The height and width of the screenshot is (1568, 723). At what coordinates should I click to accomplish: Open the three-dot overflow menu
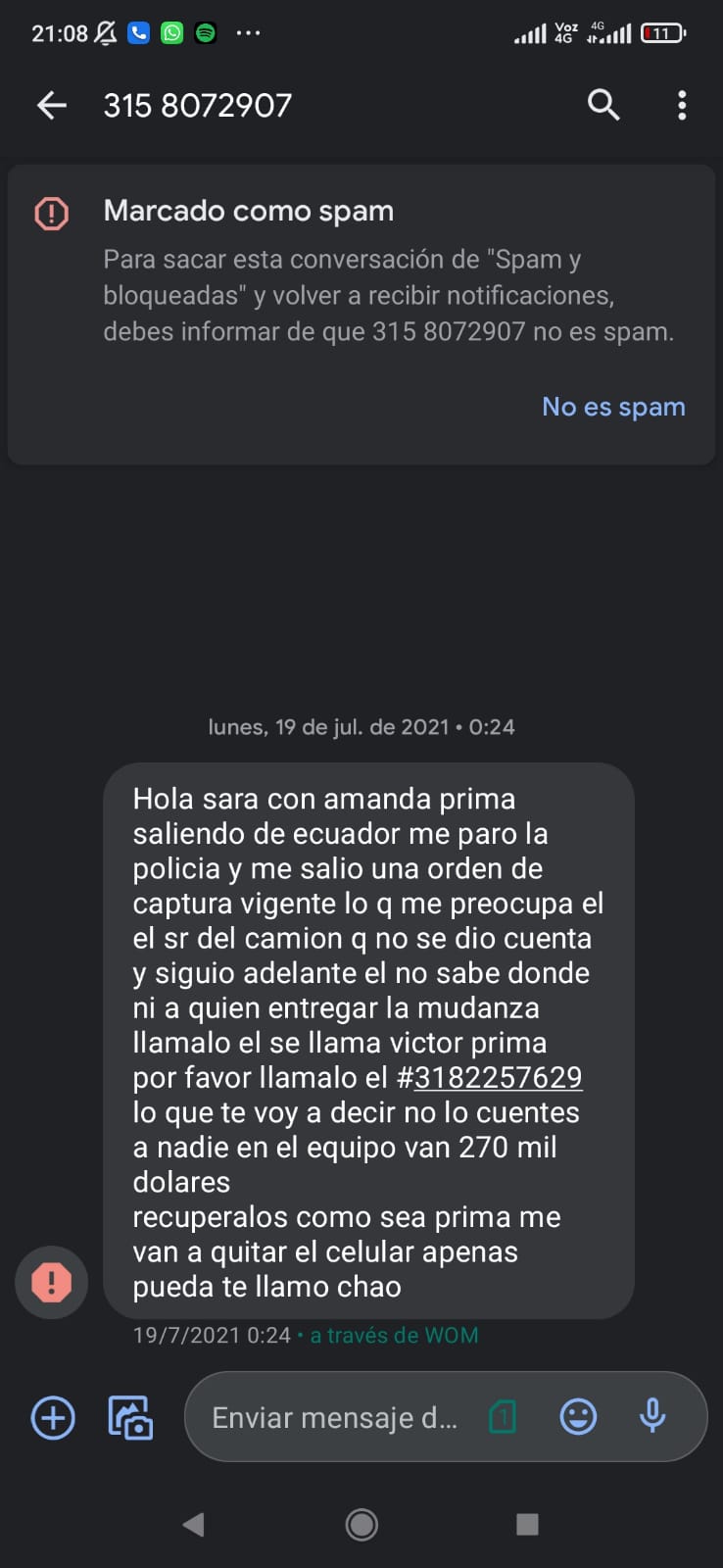point(681,105)
